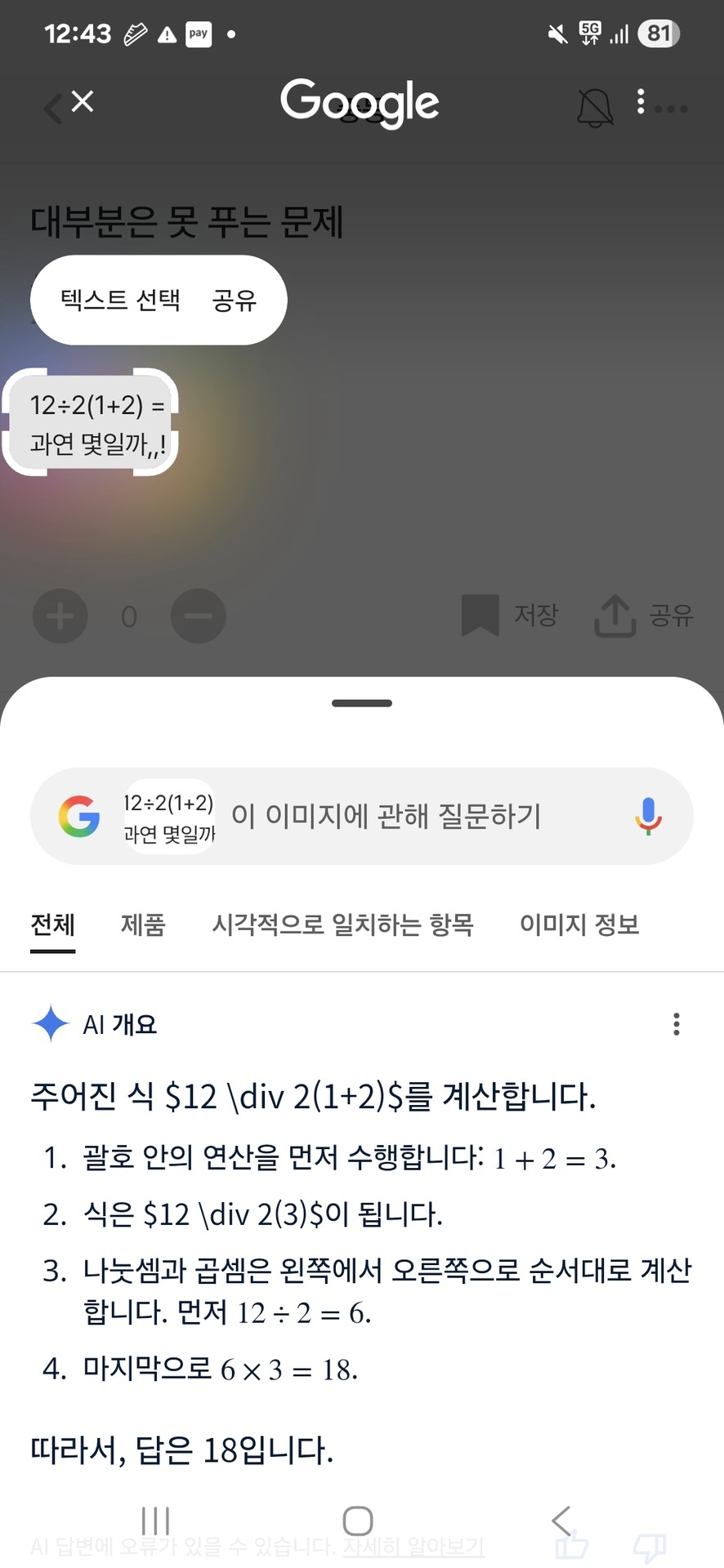Open the 시각적으로 일치하는 항목 tab

click(x=342, y=924)
